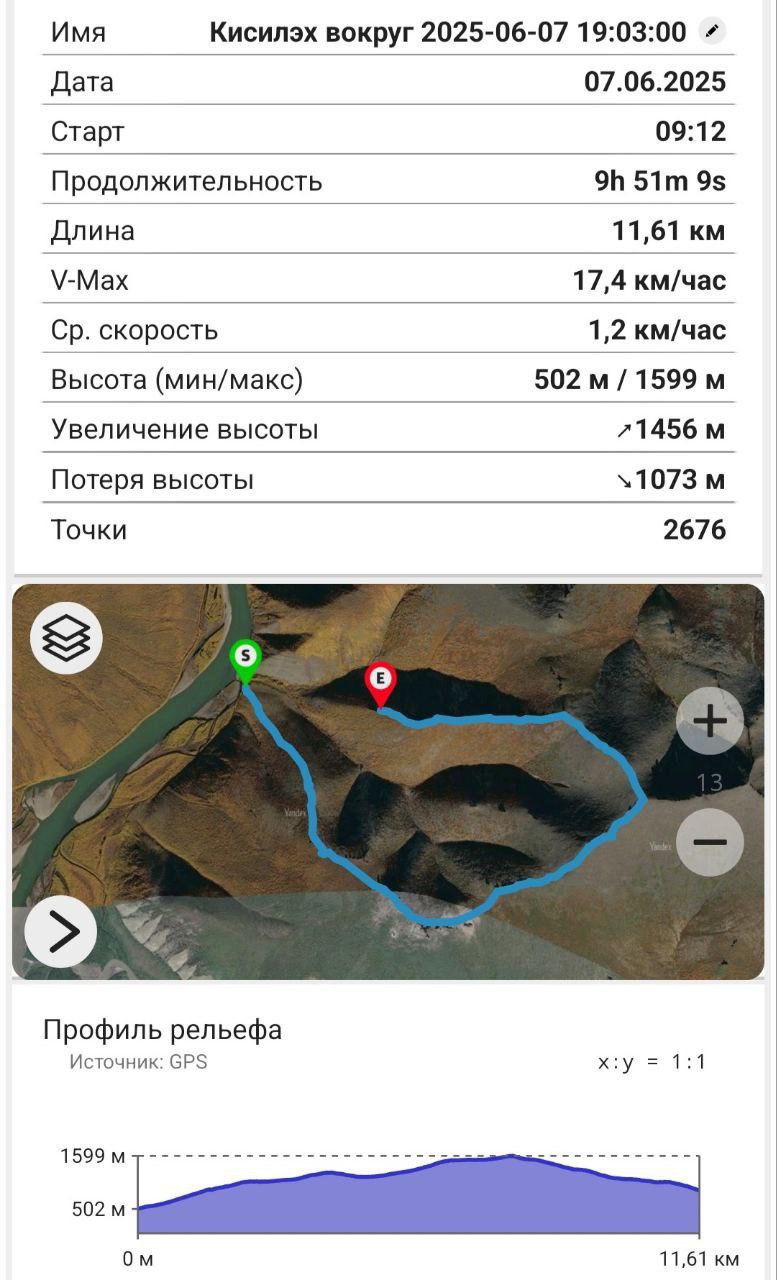Open the map layers selector
Viewport: 777px width, 1280px height.
pos(67,637)
